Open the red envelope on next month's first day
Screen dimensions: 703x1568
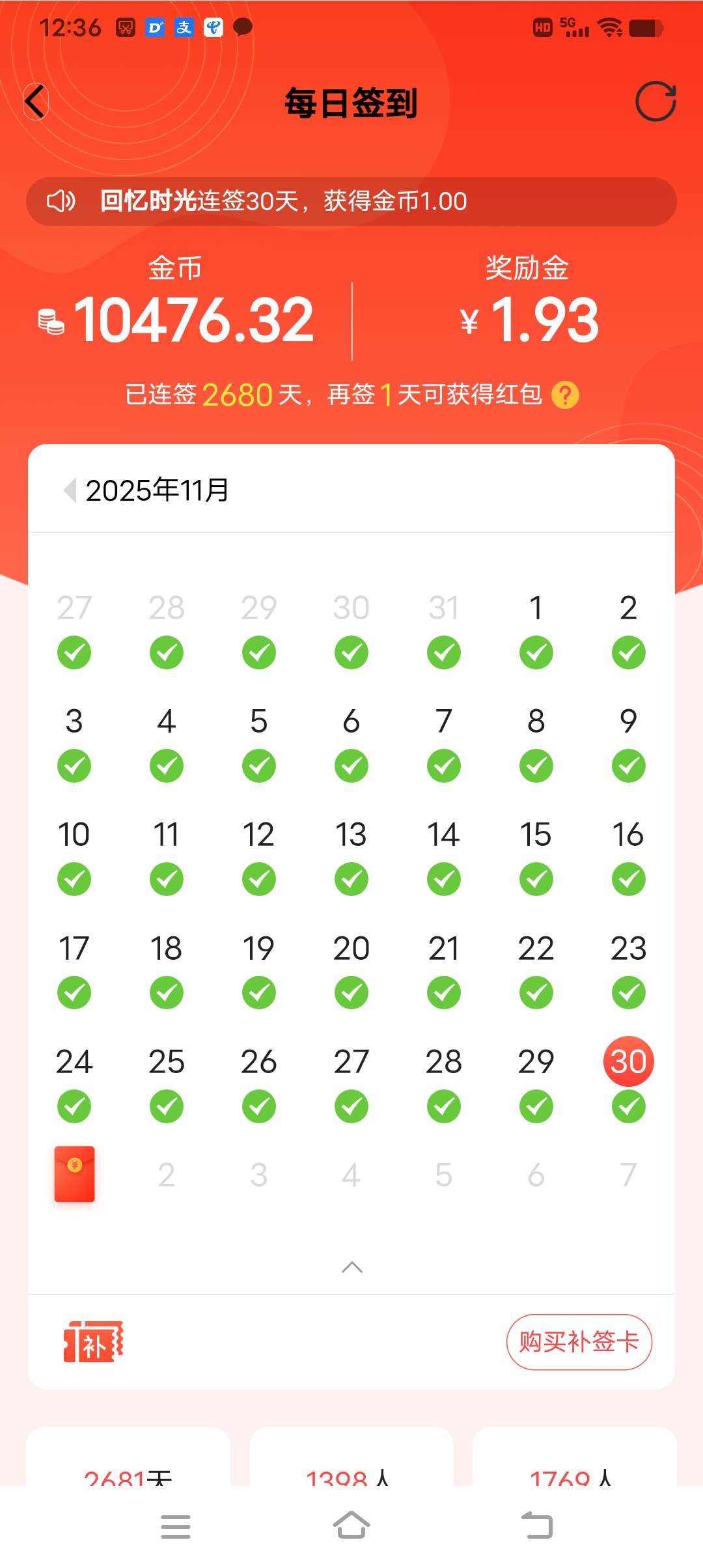74,1174
